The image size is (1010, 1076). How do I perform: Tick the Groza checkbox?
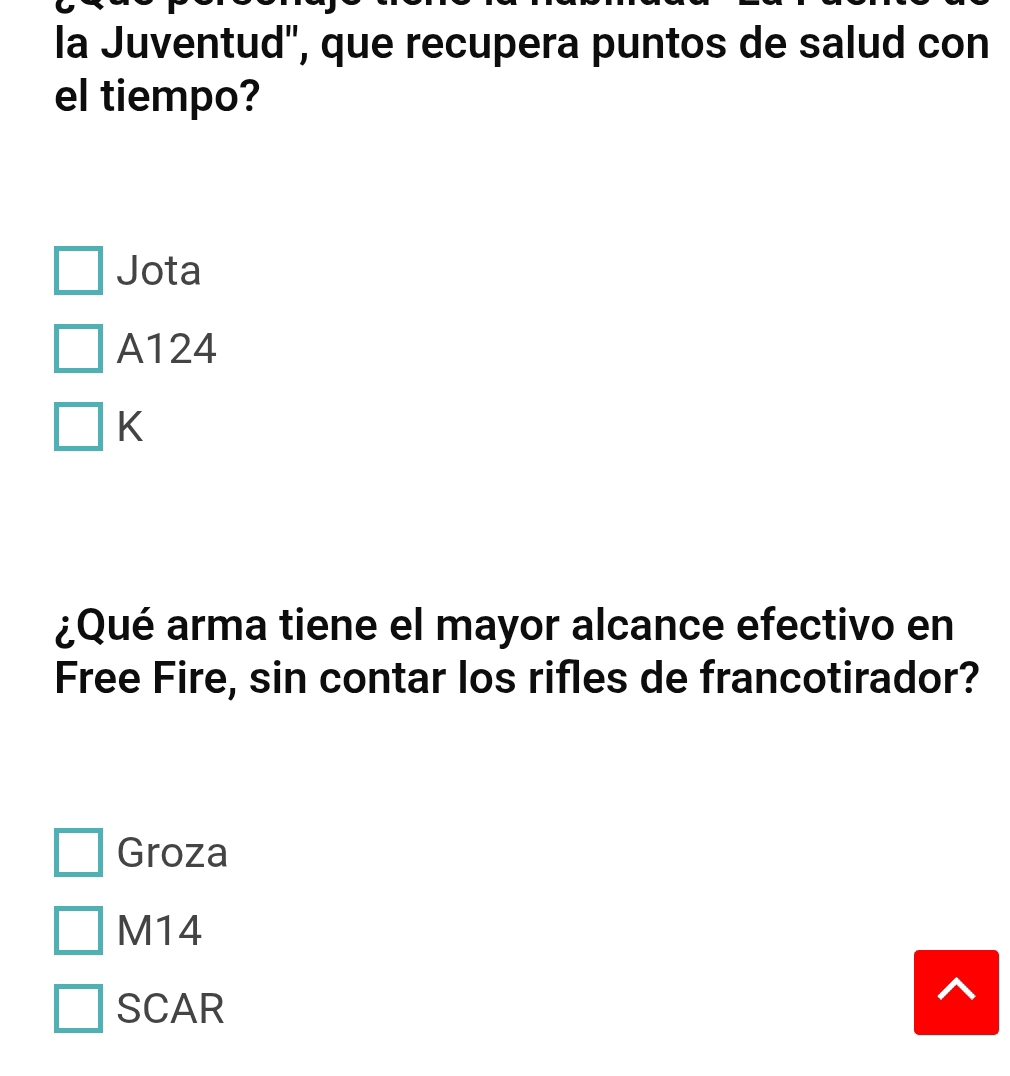pos(78,853)
